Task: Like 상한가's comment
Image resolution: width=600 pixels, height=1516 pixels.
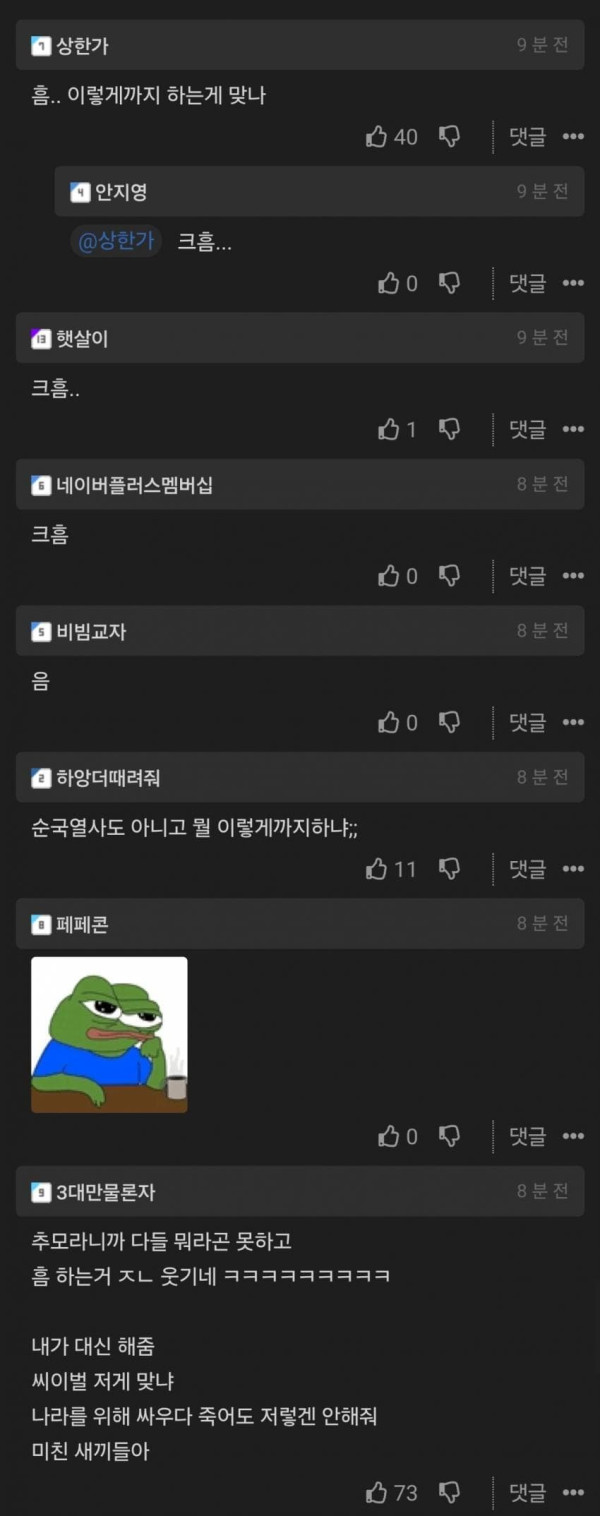Action: coord(377,137)
